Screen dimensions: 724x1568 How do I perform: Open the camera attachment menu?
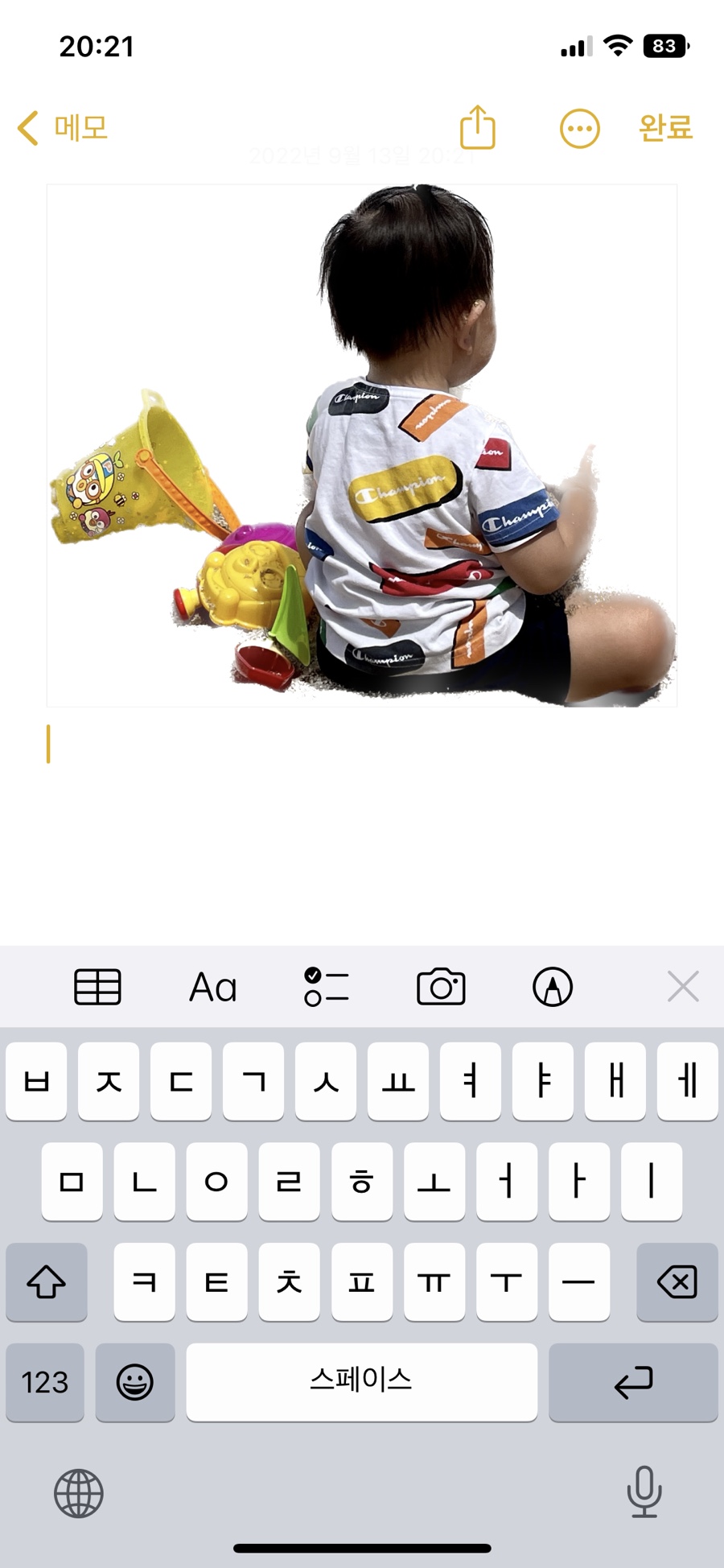pyautogui.click(x=441, y=987)
